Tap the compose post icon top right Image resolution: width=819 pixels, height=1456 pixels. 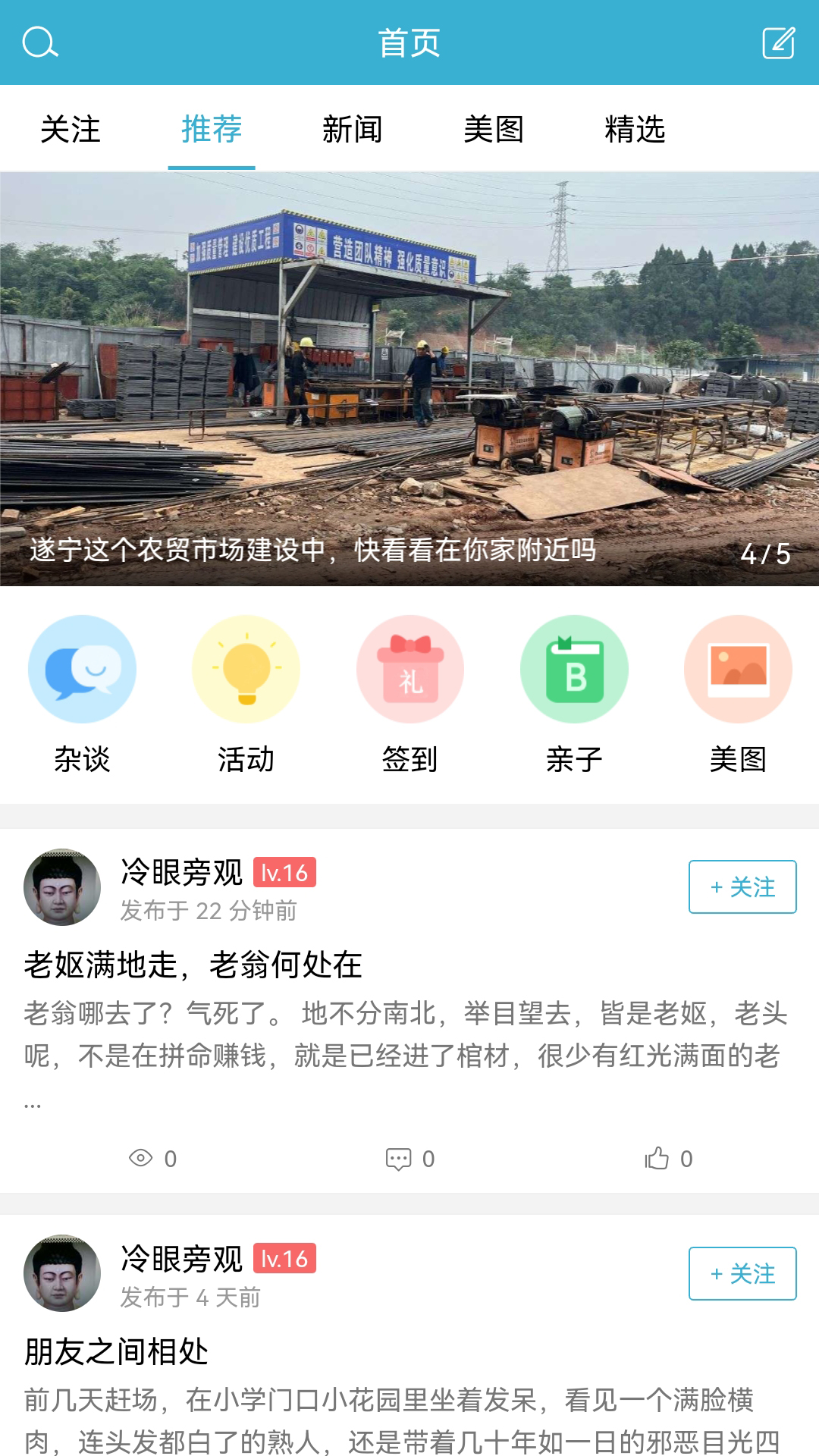click(778, 43)
